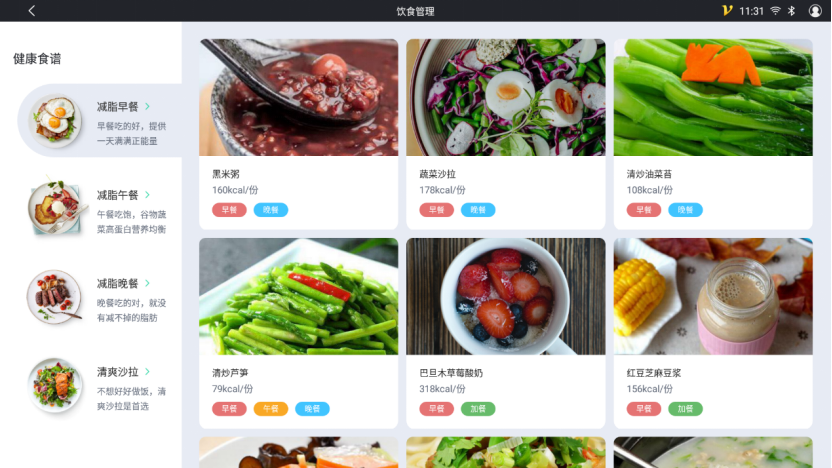Viewport: 832px width, 468px height.
Task: View the 清炒油菜苔 recipe
Action: [713, 134]
